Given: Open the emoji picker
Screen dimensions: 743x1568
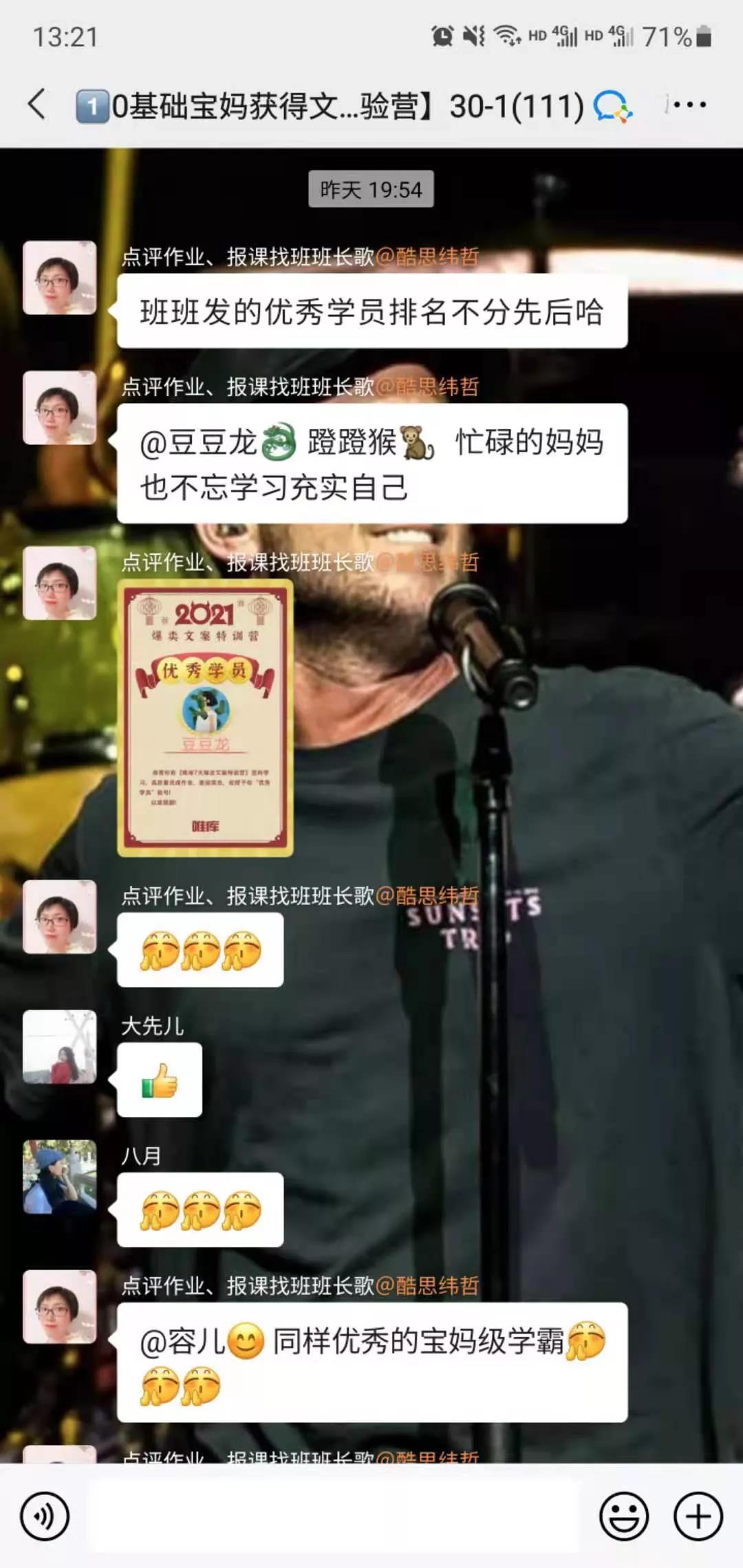Looking at the screenshot, I should click(x=623, y=1516).
